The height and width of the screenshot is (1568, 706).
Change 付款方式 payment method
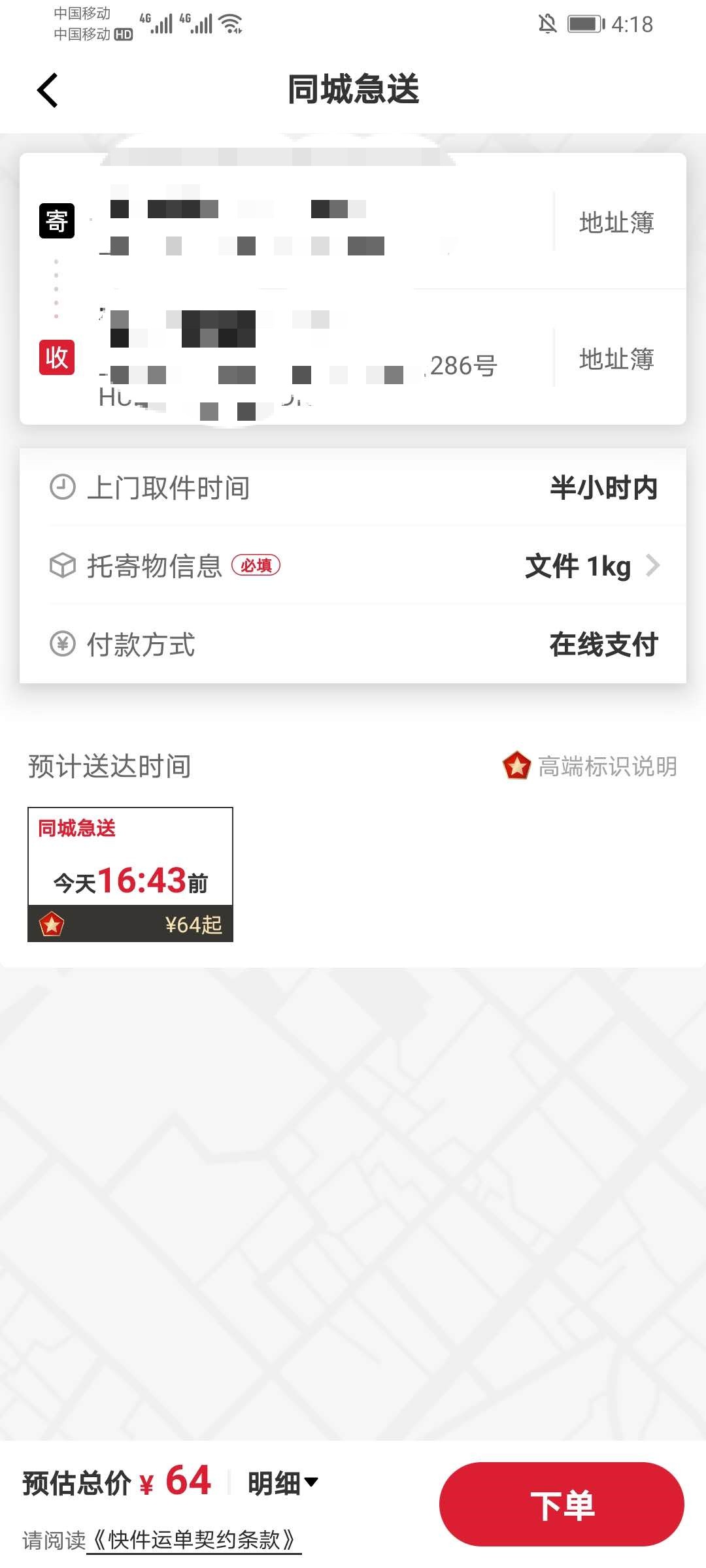coord(353,644)
